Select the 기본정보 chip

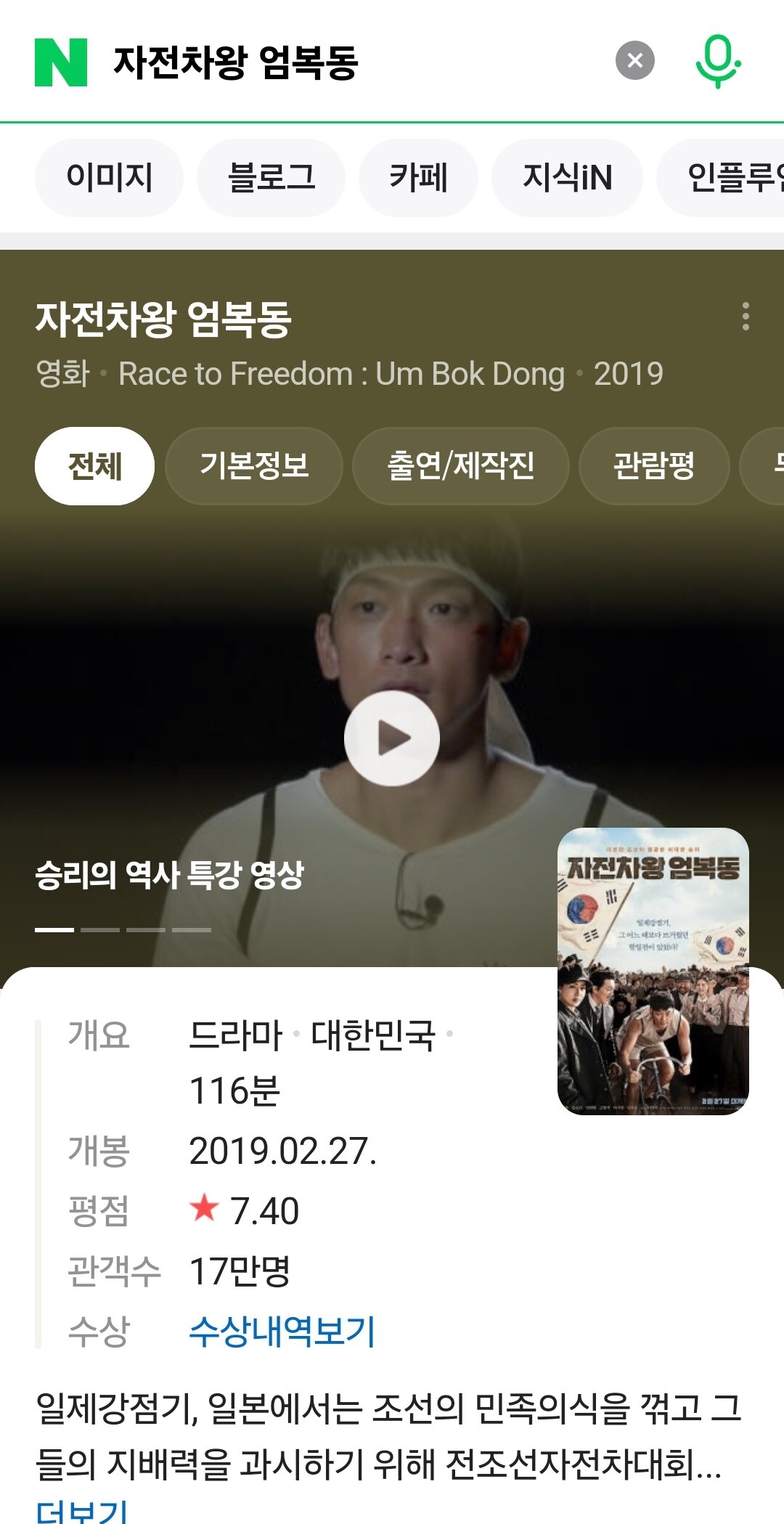coord(254,466)
